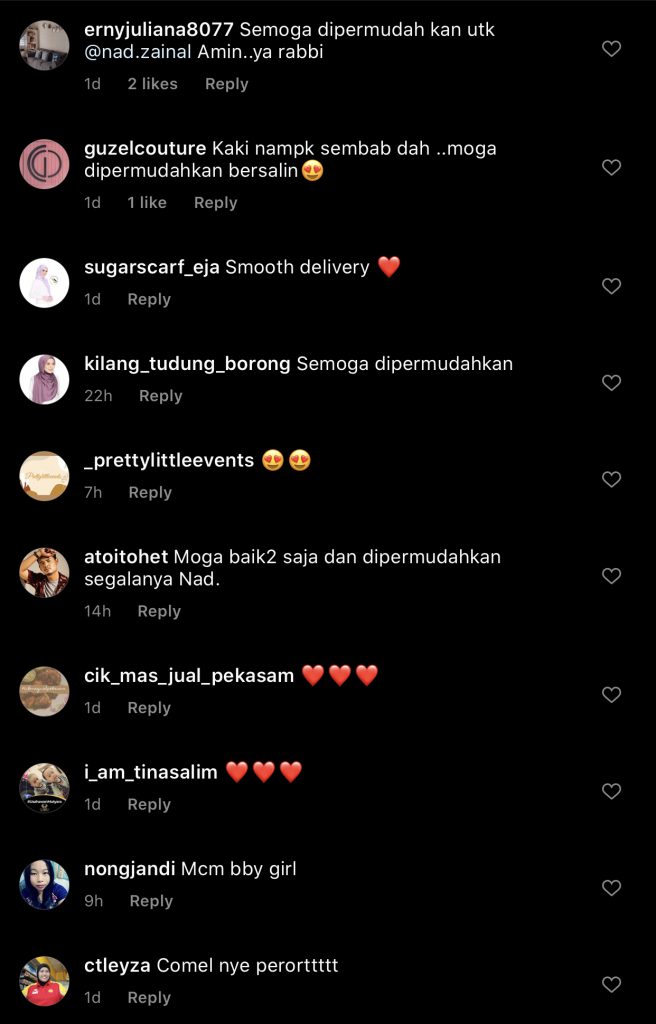Like kilang_tudung_borong's comment
Screen dimensions: 656x1024
(x=611, y=383)
